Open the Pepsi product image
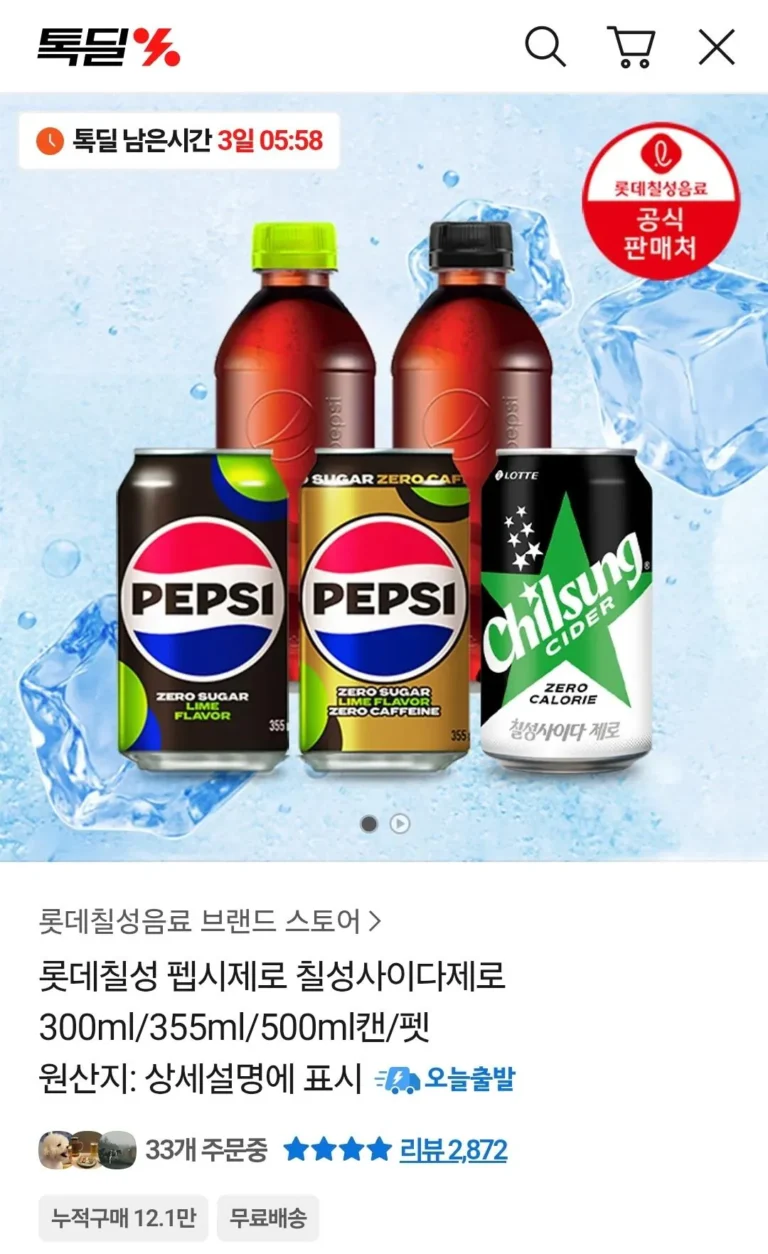The height and width of the screenshot is (1254, 768). 384,500
